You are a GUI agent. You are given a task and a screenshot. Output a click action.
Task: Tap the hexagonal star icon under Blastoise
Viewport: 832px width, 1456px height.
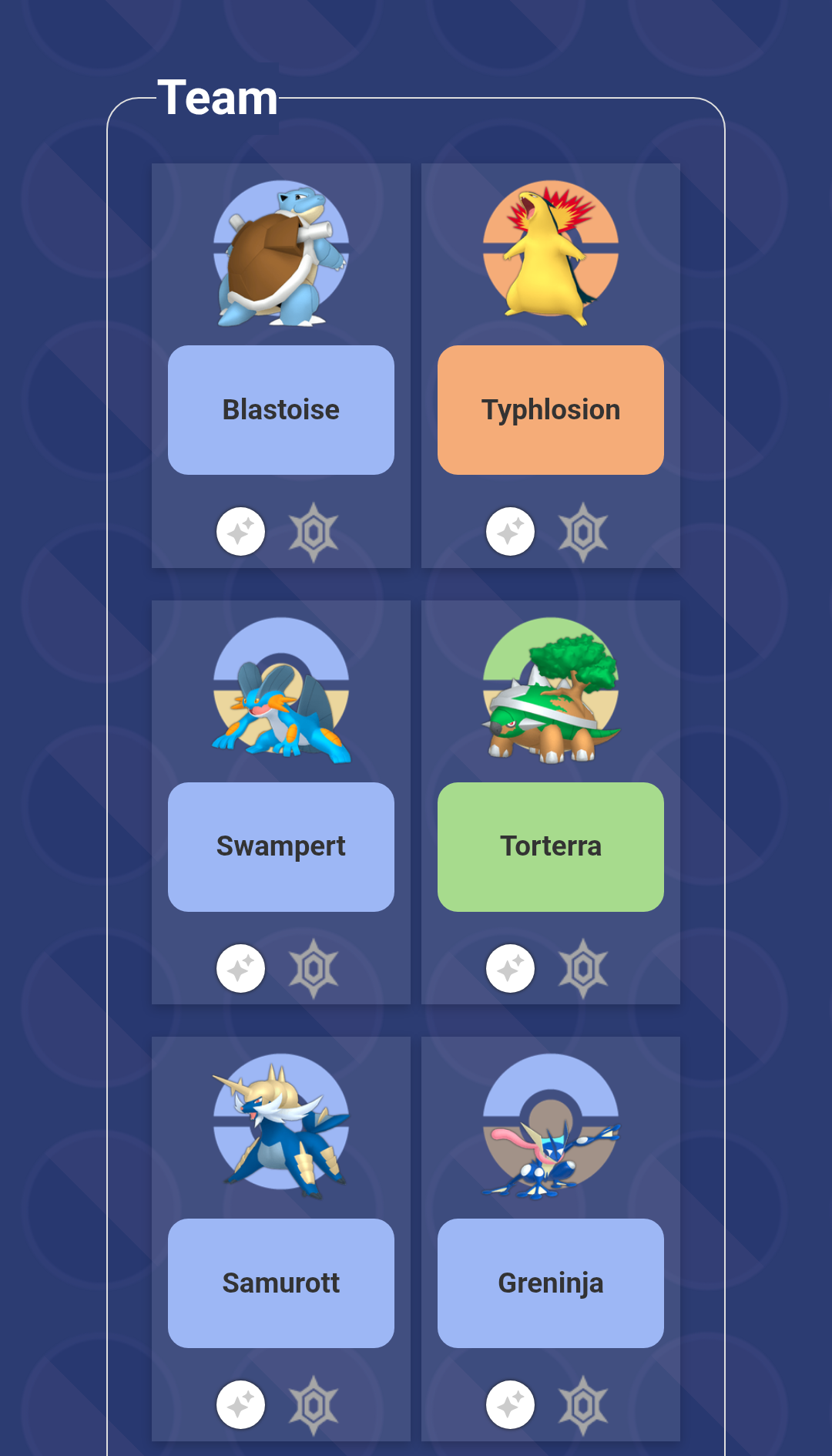314,532
